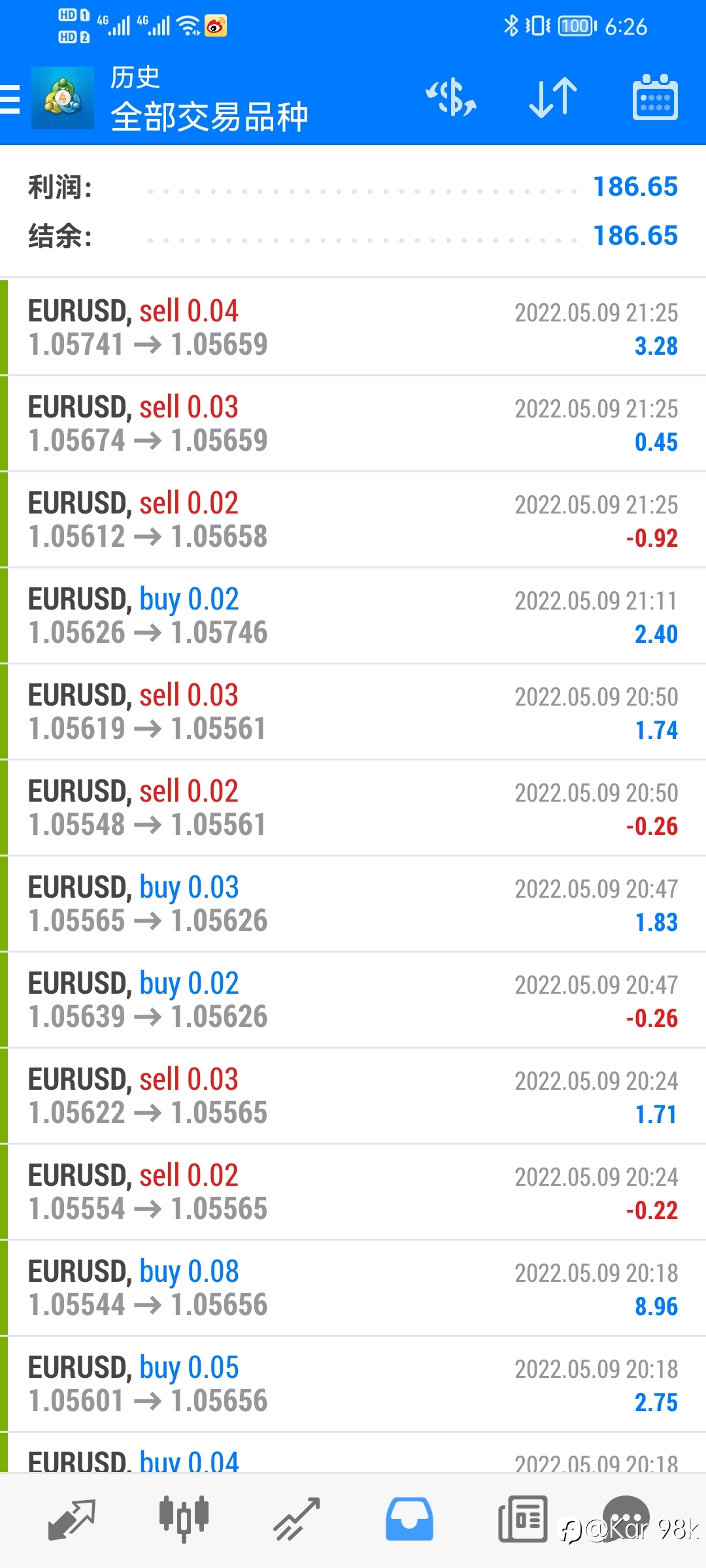Open the buy 0.03 trade with profit 1.83
The image size is (706, 1568).
pyautogui.click(x=353, y=904)
